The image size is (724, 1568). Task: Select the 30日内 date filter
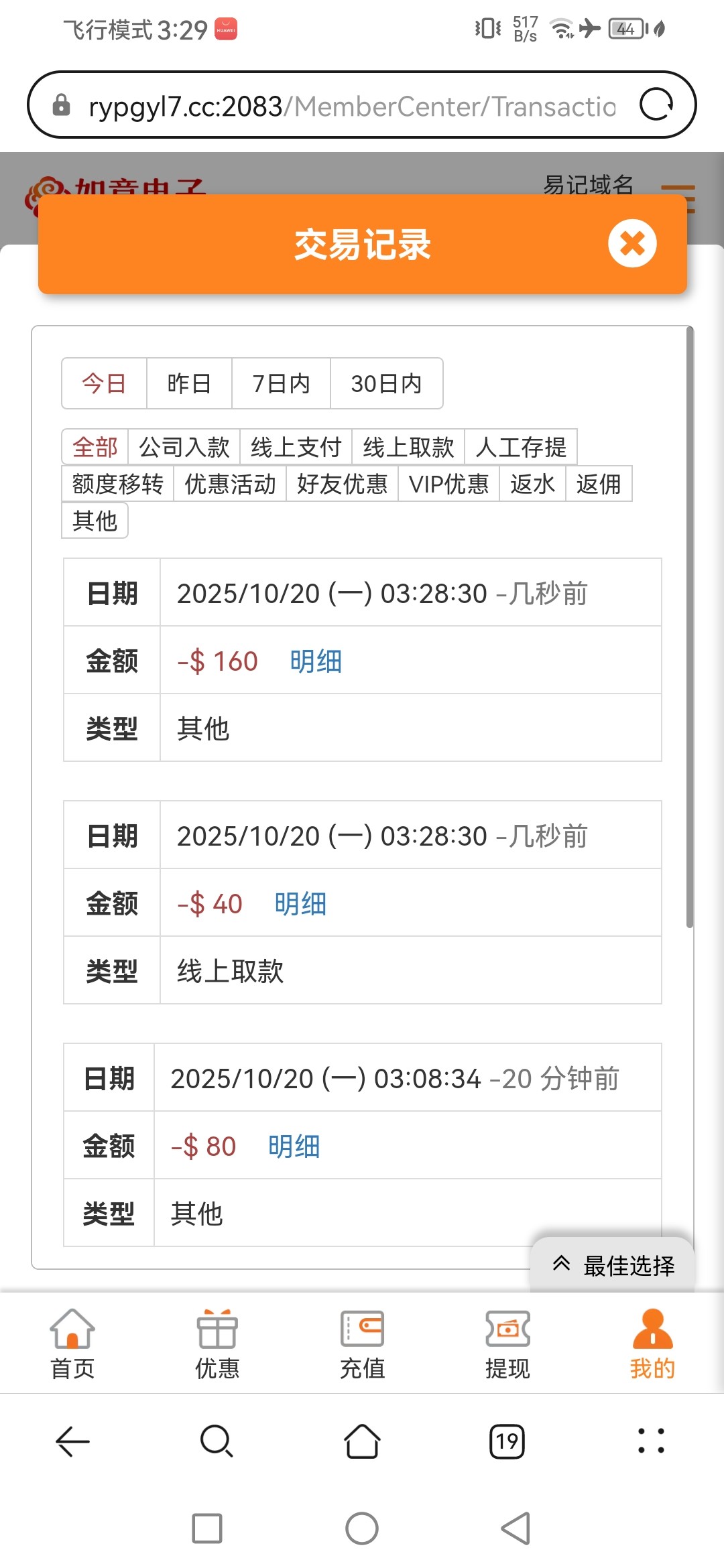[x=386, y=383]
